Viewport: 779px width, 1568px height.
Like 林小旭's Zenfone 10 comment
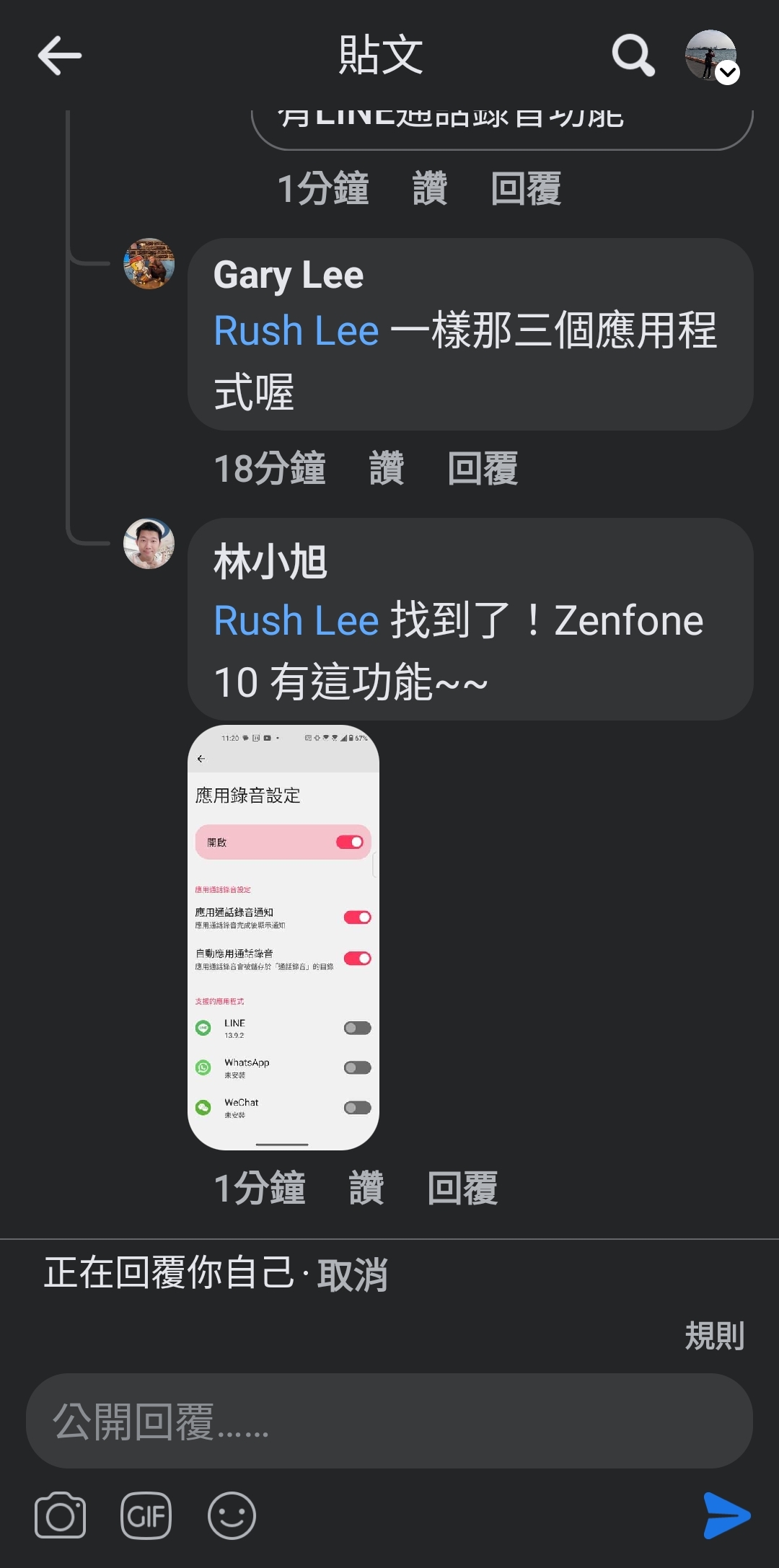(x=366, y=1189)
